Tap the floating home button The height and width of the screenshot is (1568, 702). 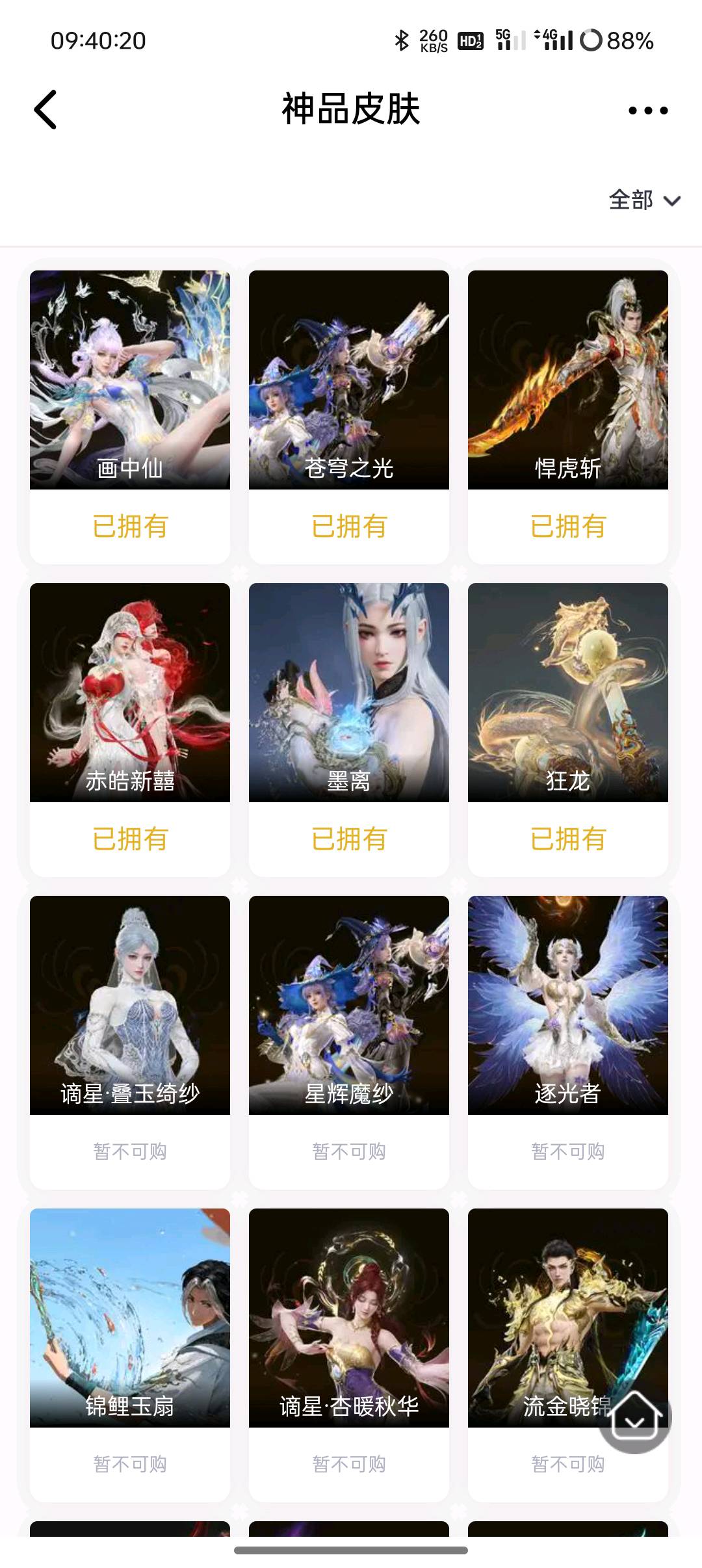tap(635, 1417)
